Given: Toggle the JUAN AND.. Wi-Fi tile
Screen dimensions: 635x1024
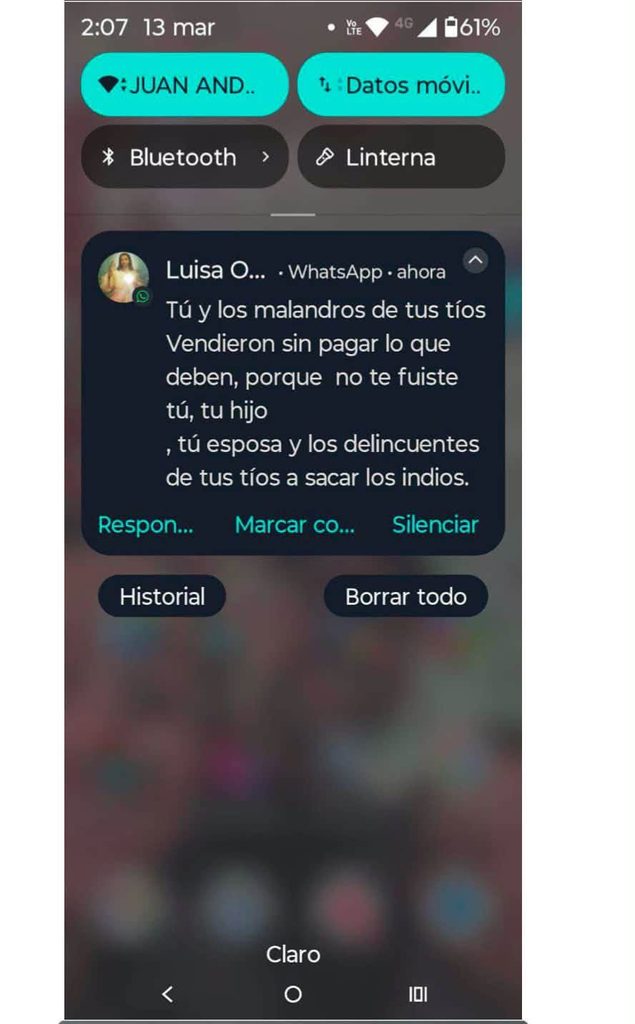Looking at the screenshot, I should click(x=184, y=85).
